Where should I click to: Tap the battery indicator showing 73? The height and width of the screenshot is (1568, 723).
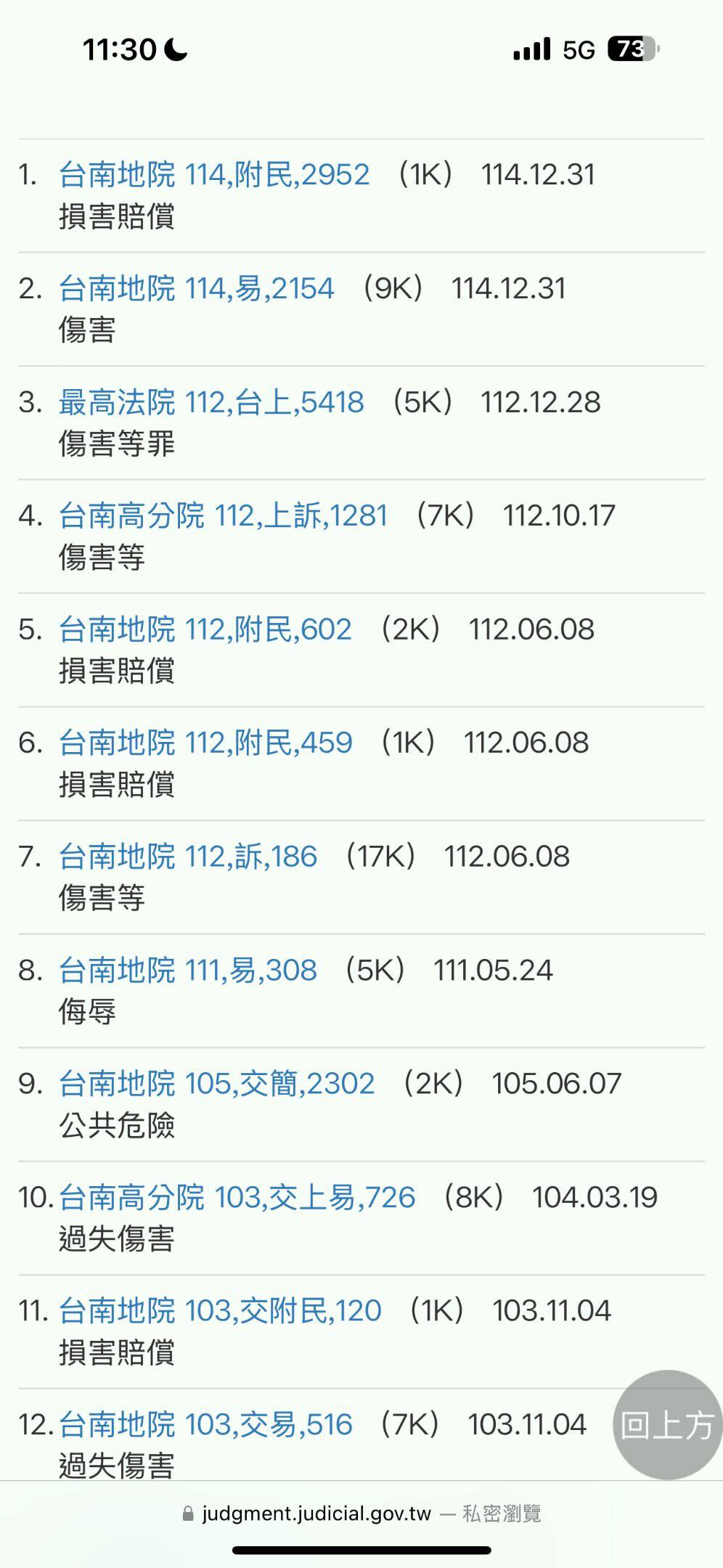pyautogui.click(x=631, y=48)
